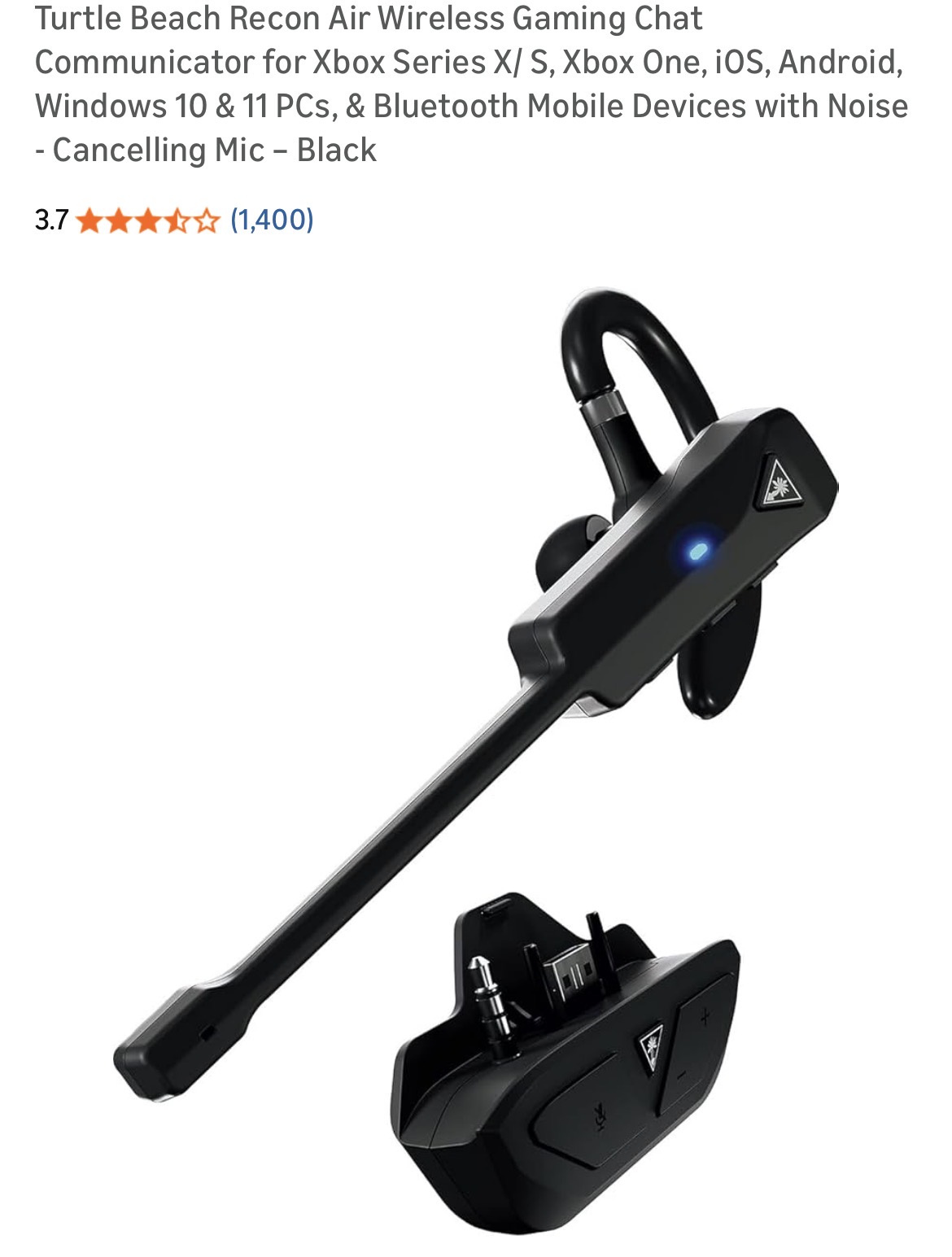
Task: Tap the 3.7 star rating
Action: pos(146,220)
